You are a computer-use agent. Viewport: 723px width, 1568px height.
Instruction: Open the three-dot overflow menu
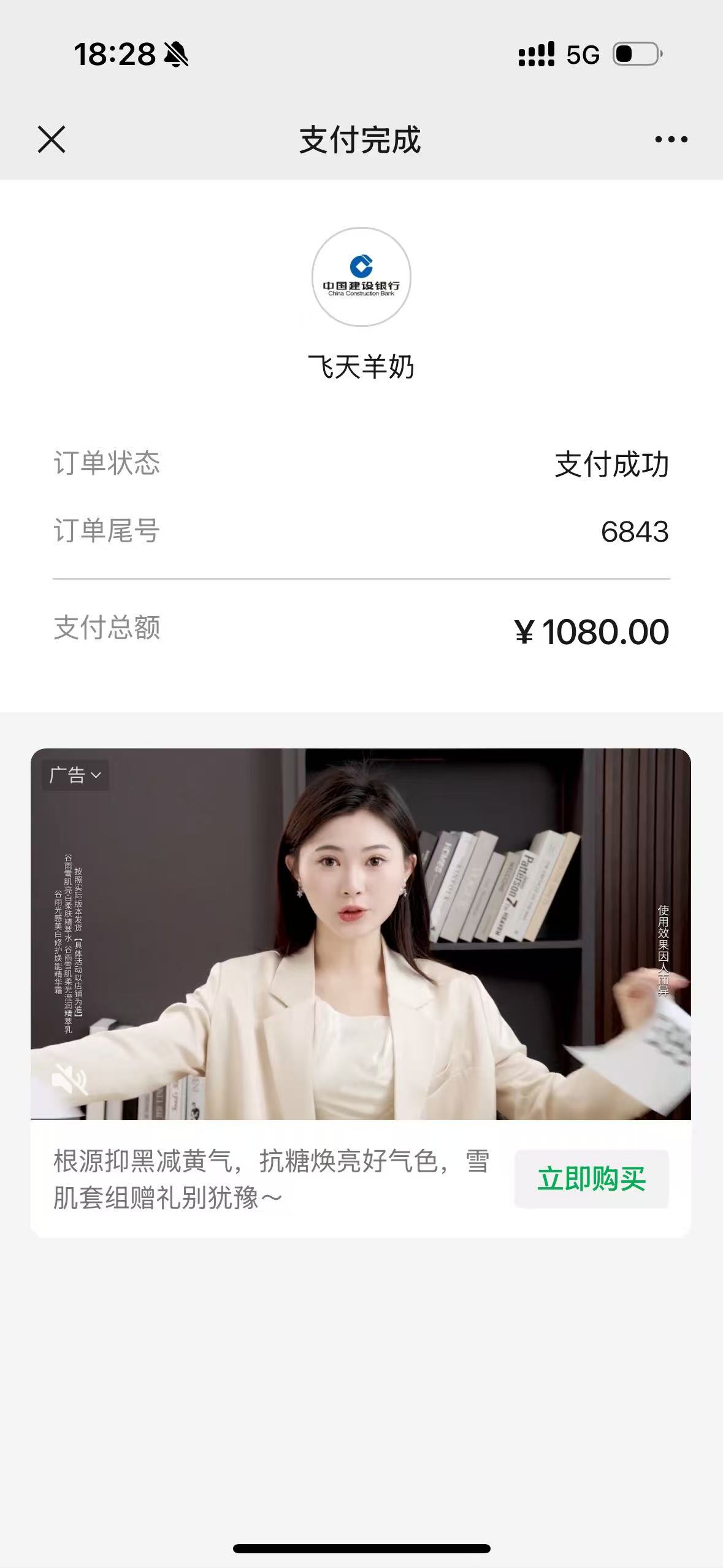coord(671,140)
